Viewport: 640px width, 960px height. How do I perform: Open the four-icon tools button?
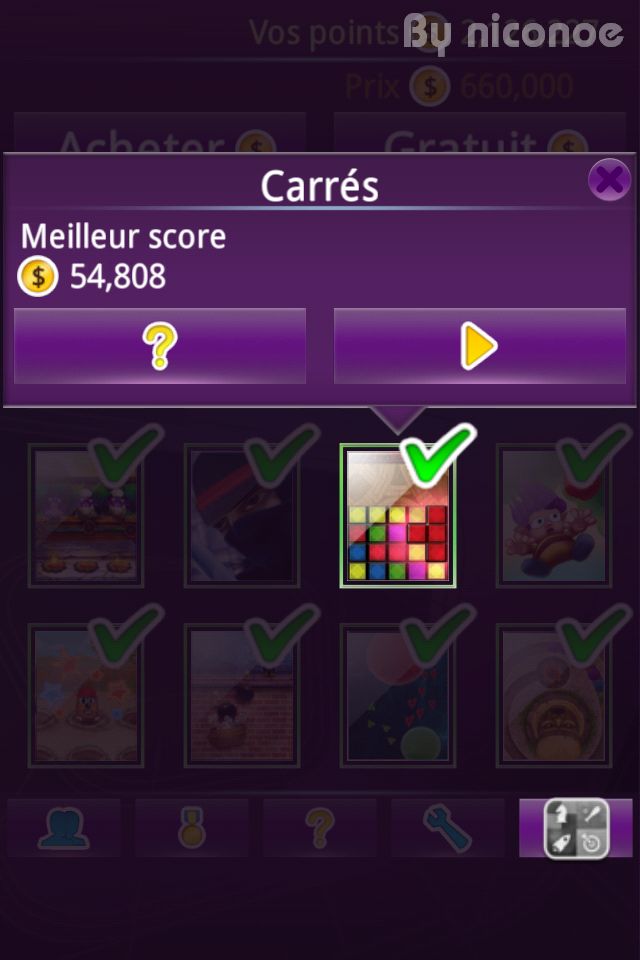coord(575,828)
